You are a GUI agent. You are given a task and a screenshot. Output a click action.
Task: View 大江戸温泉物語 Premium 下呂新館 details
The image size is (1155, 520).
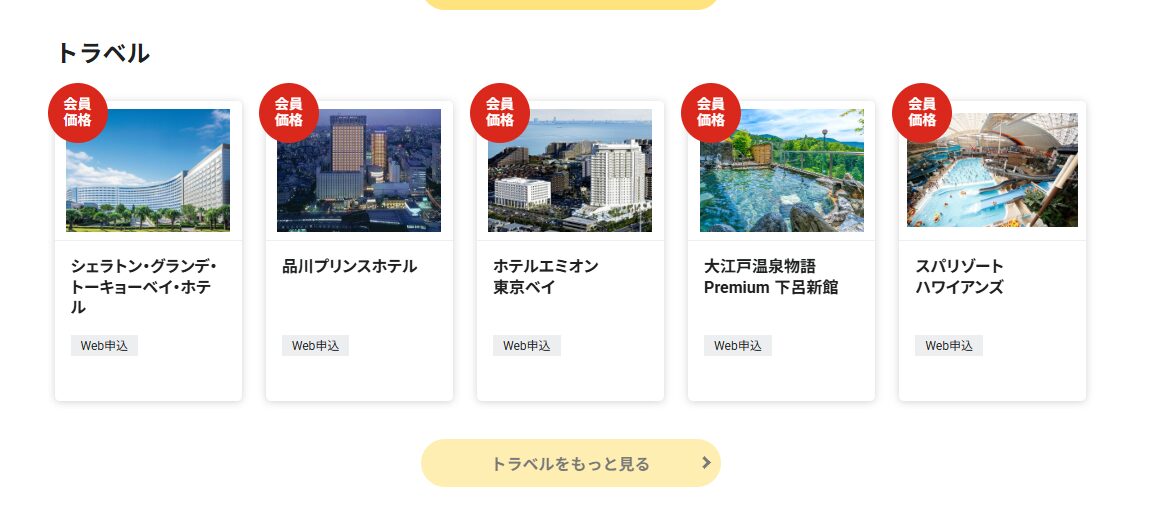click(x=781, y=250)
